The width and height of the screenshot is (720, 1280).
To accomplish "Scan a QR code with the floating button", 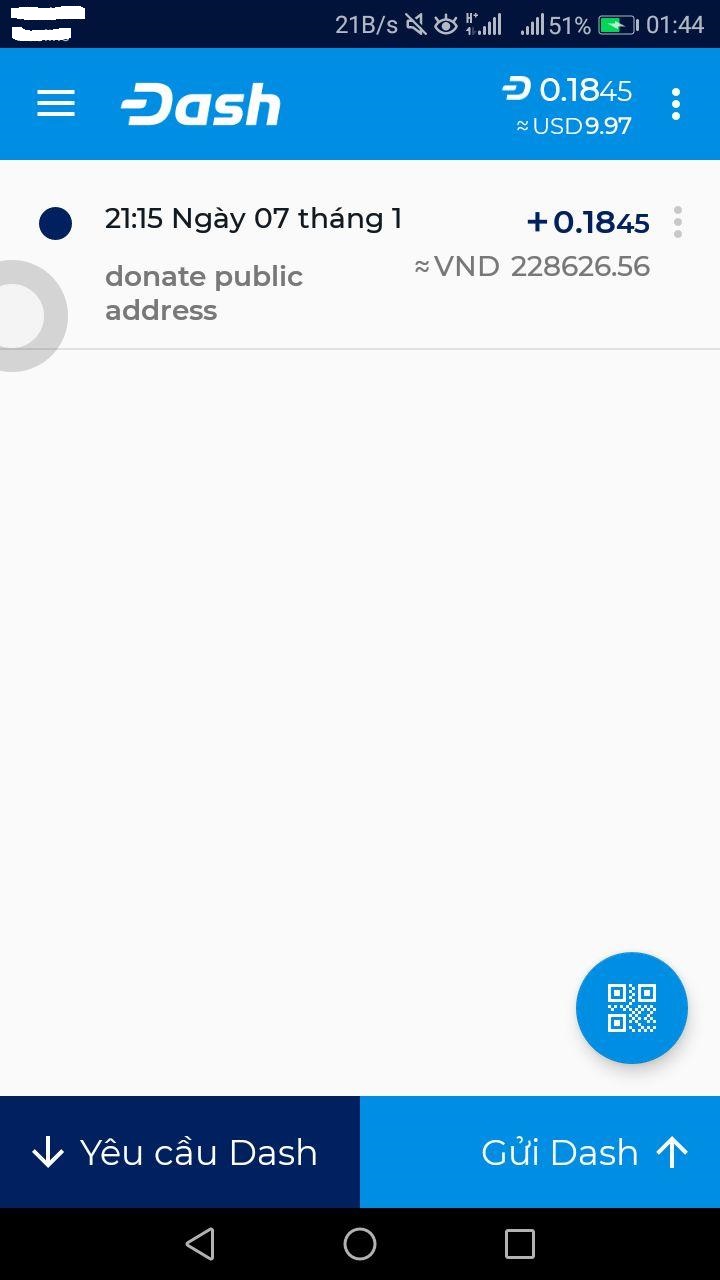I will [632, 1008].
